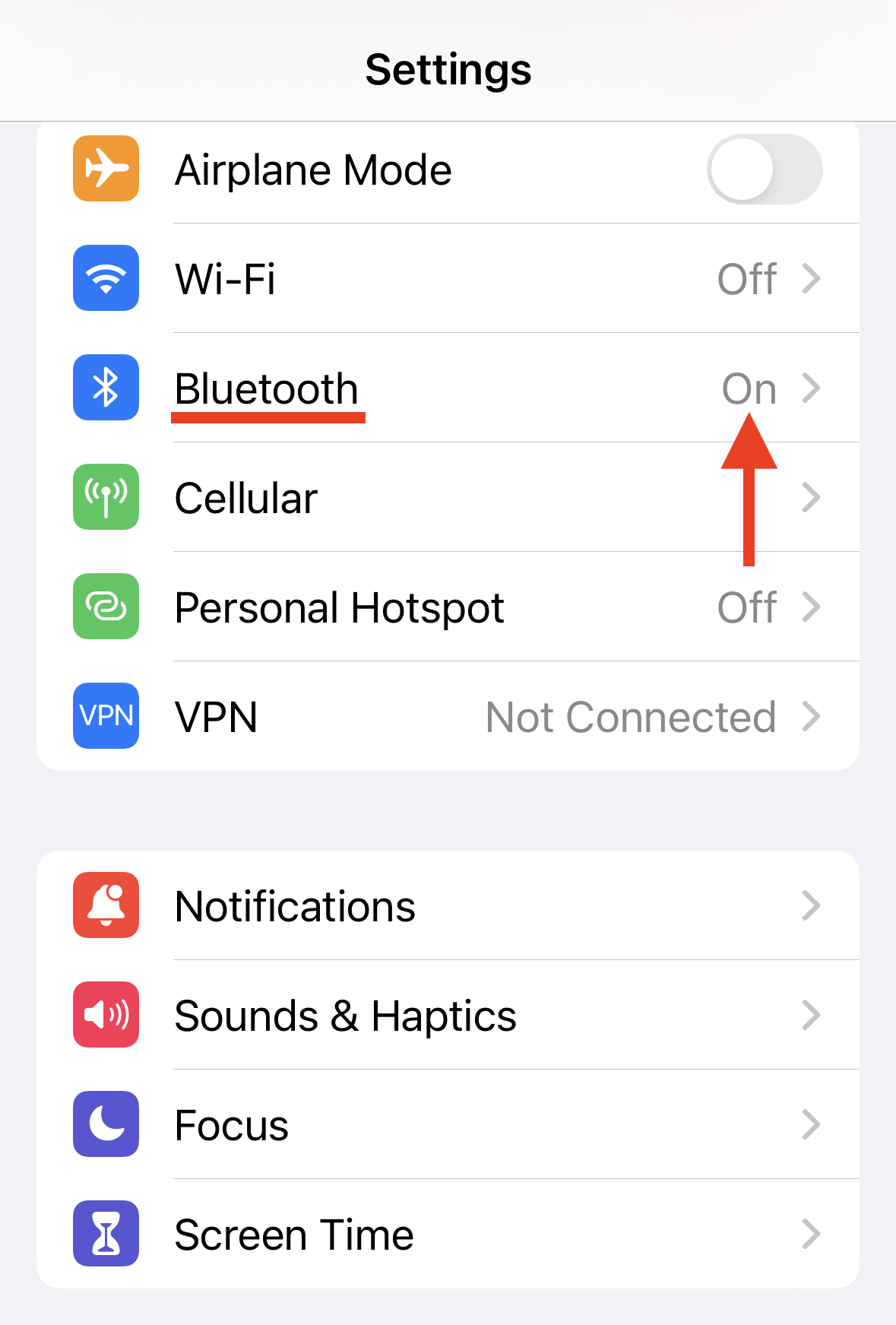Open Personal Hotspot settings
This screenshot has width=896, height=1325.
(x=448, y=607)
